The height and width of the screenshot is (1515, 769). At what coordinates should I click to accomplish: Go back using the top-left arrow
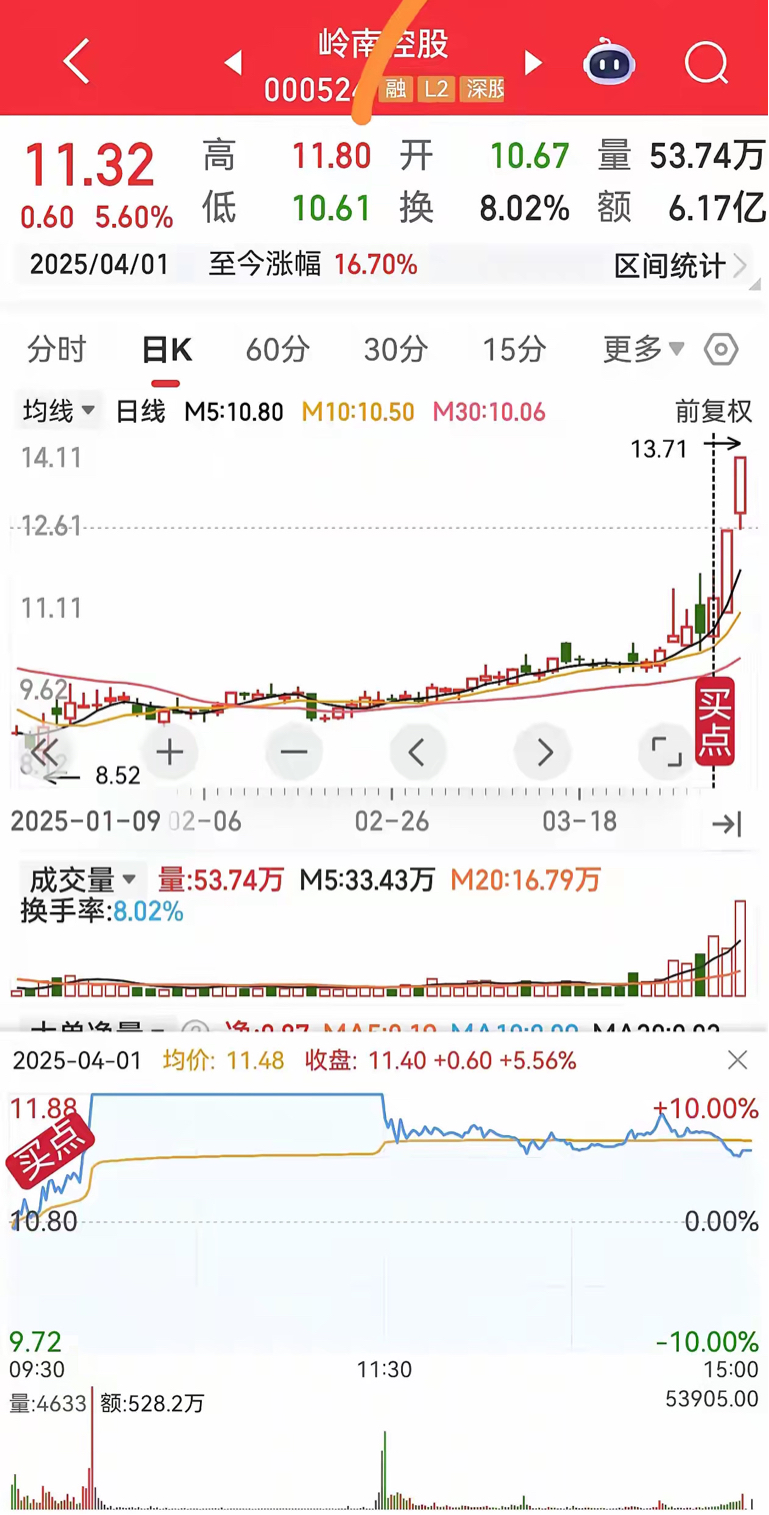[x=77, y=63]
